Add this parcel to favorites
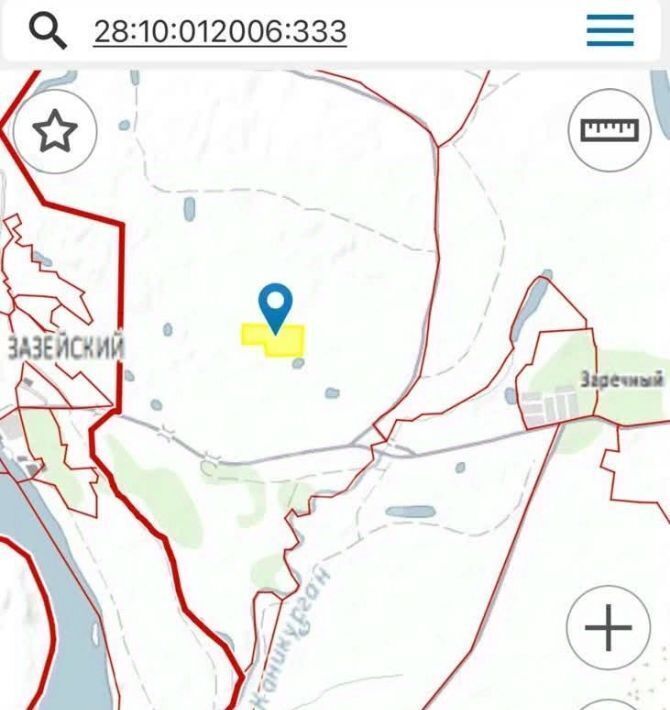The height and width of the screenshot is (710, 670). pyautogui.click(x=55, y=131)
